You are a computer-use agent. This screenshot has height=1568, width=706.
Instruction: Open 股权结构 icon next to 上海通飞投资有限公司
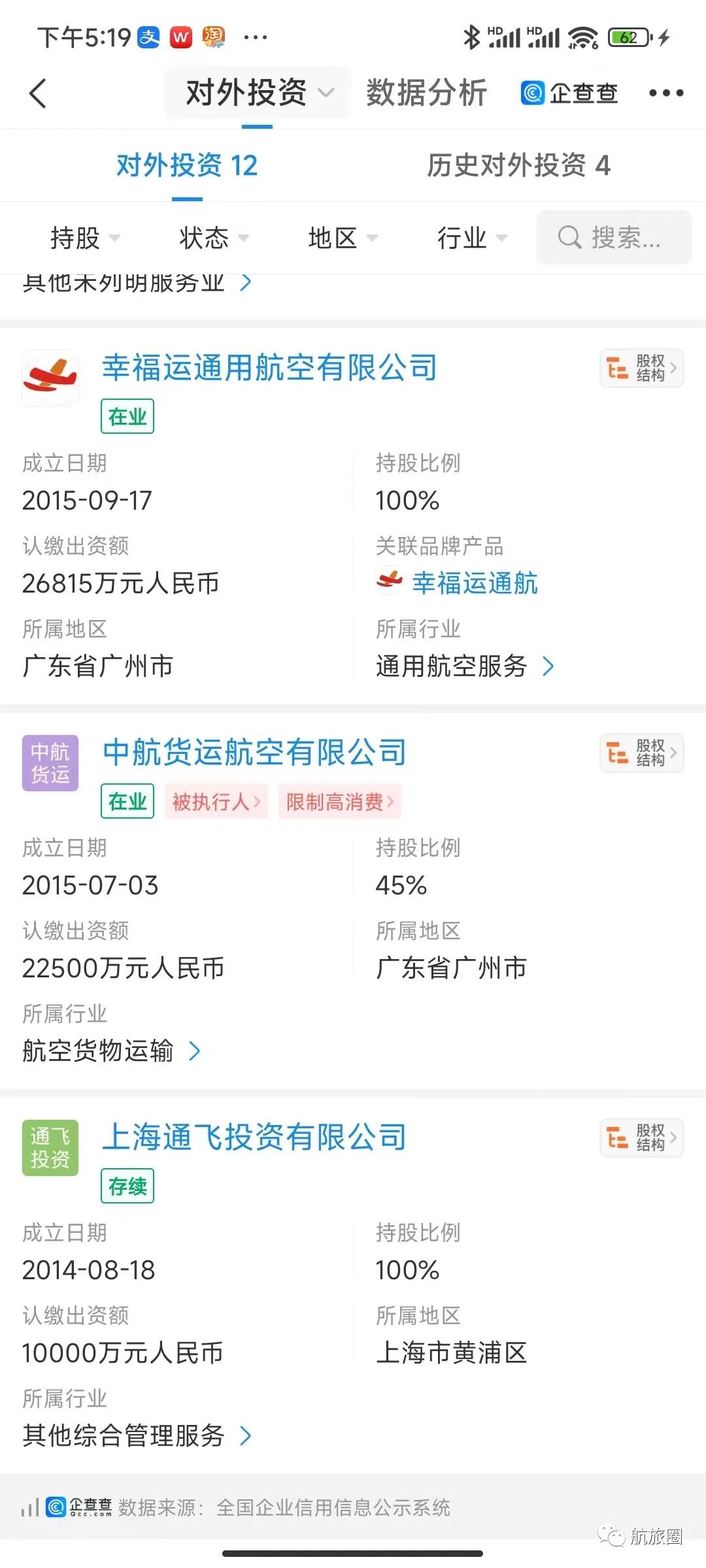(641, 1137)
